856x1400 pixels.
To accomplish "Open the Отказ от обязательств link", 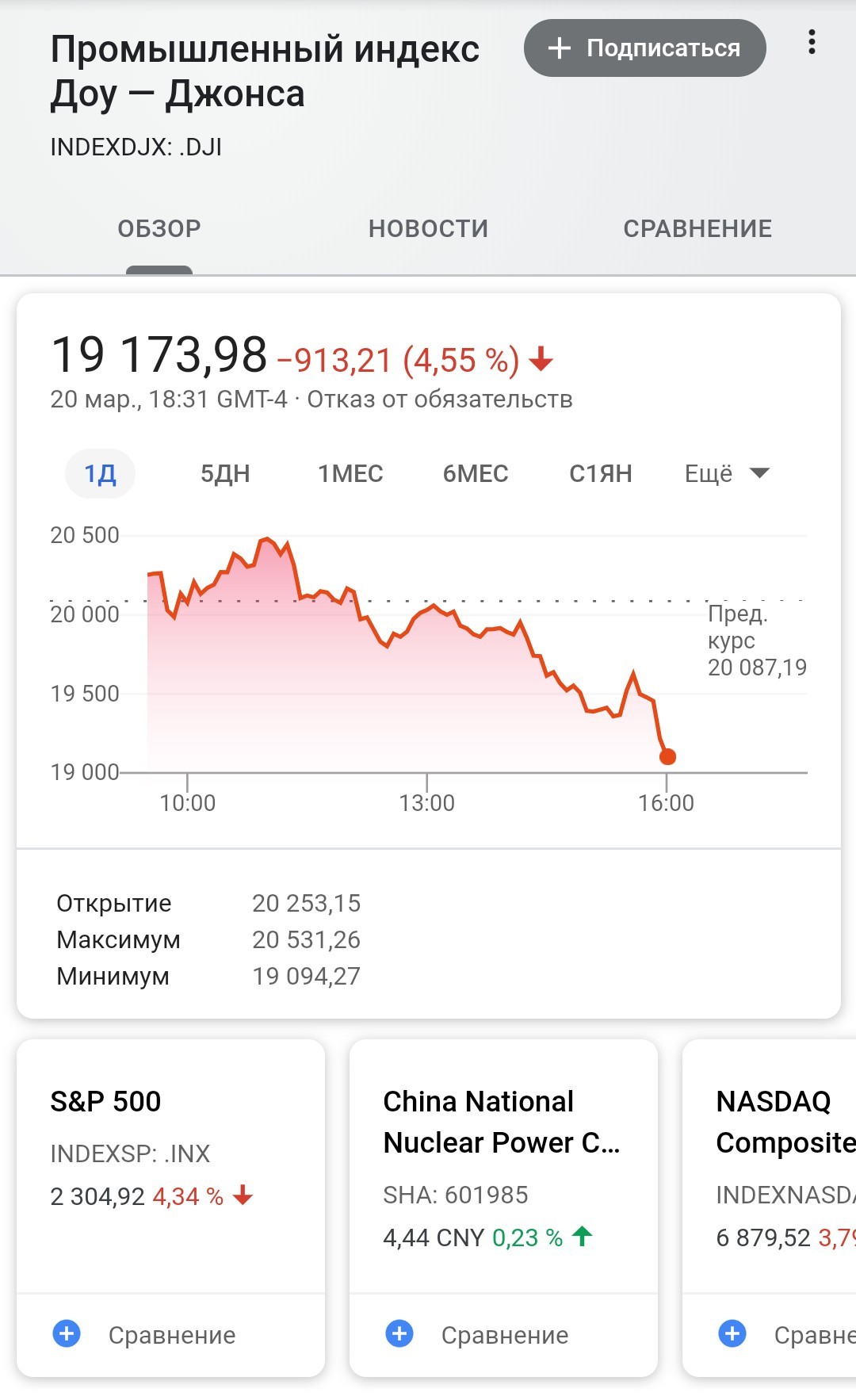I will (440, 399).
